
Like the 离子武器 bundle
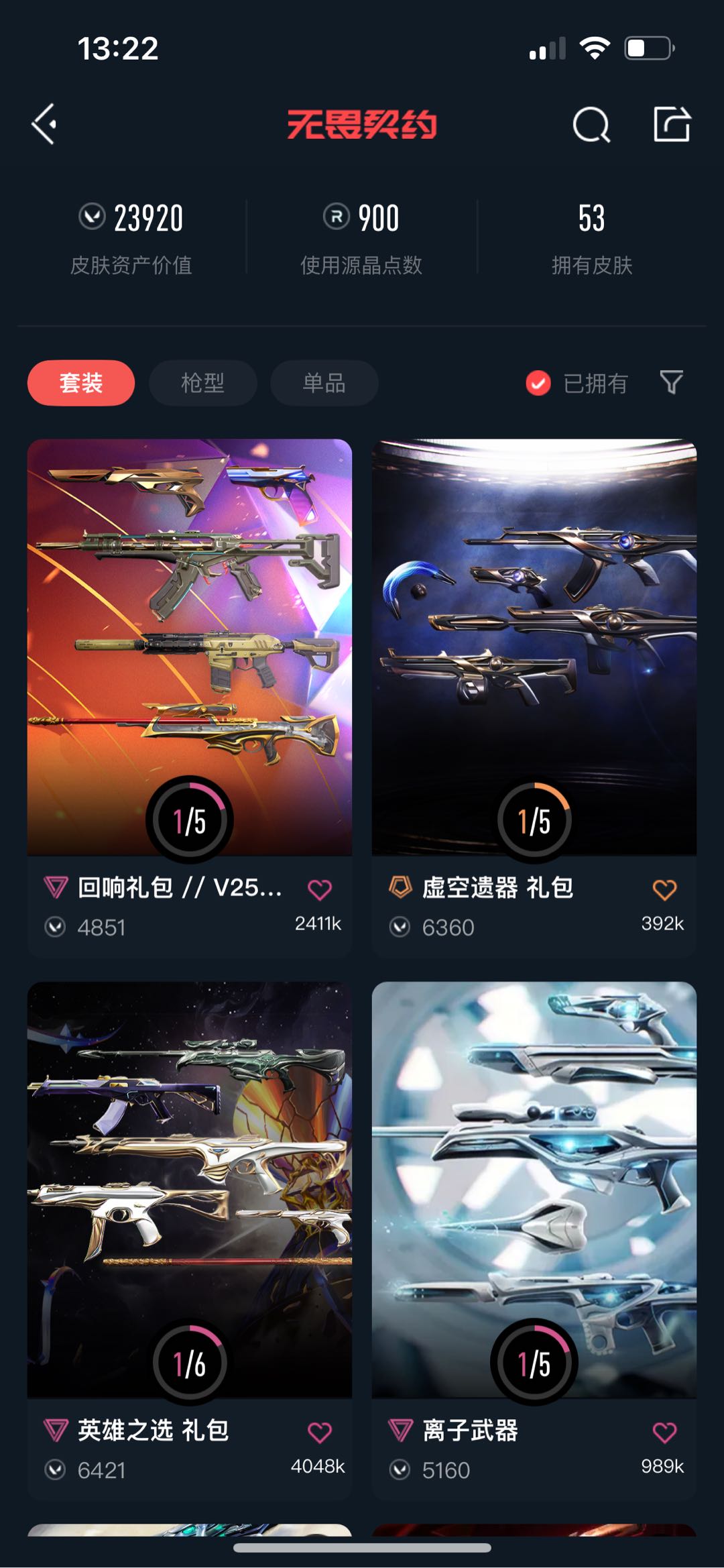point(664,1433)
